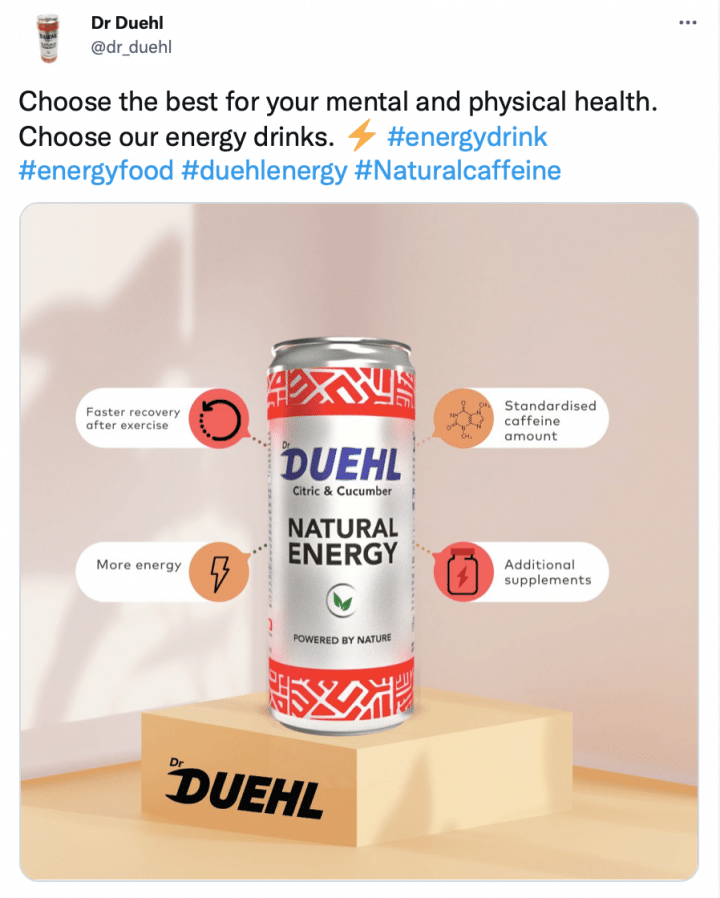Open the #energyfood hashtag
720x898 pixels.
(95, 170)
